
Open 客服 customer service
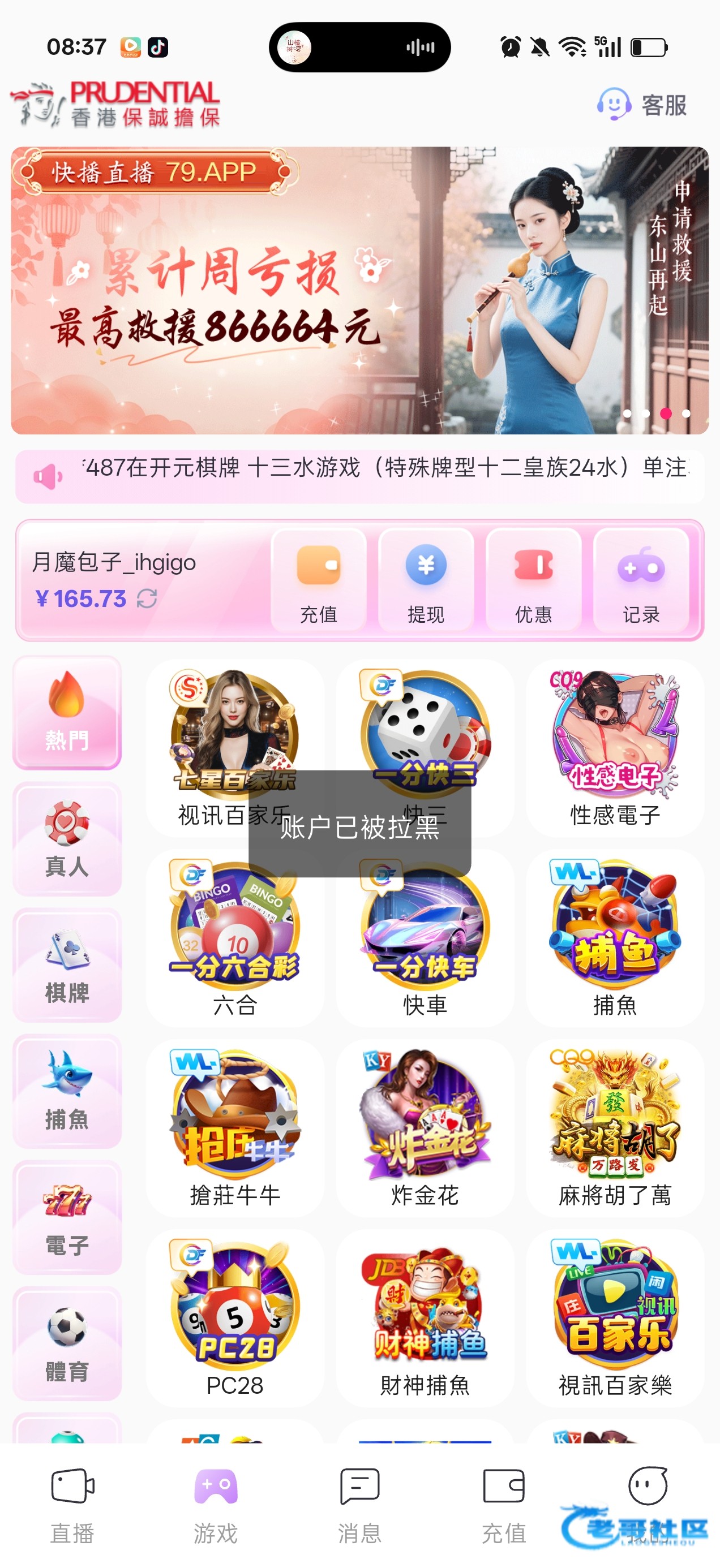pyautogui.click(x=642, y=105)
